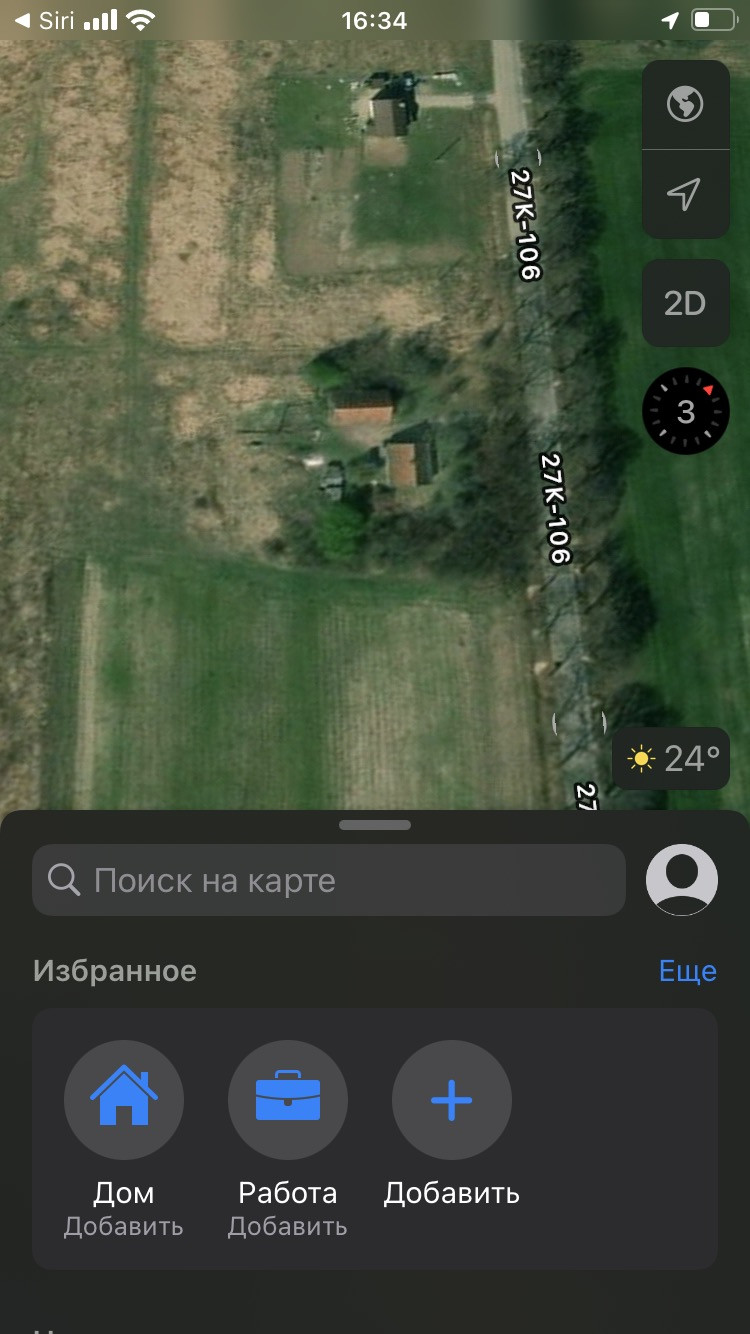Add a new favorite with the plus
This screenshot has width=750, height=1334.
[452, 1100]
